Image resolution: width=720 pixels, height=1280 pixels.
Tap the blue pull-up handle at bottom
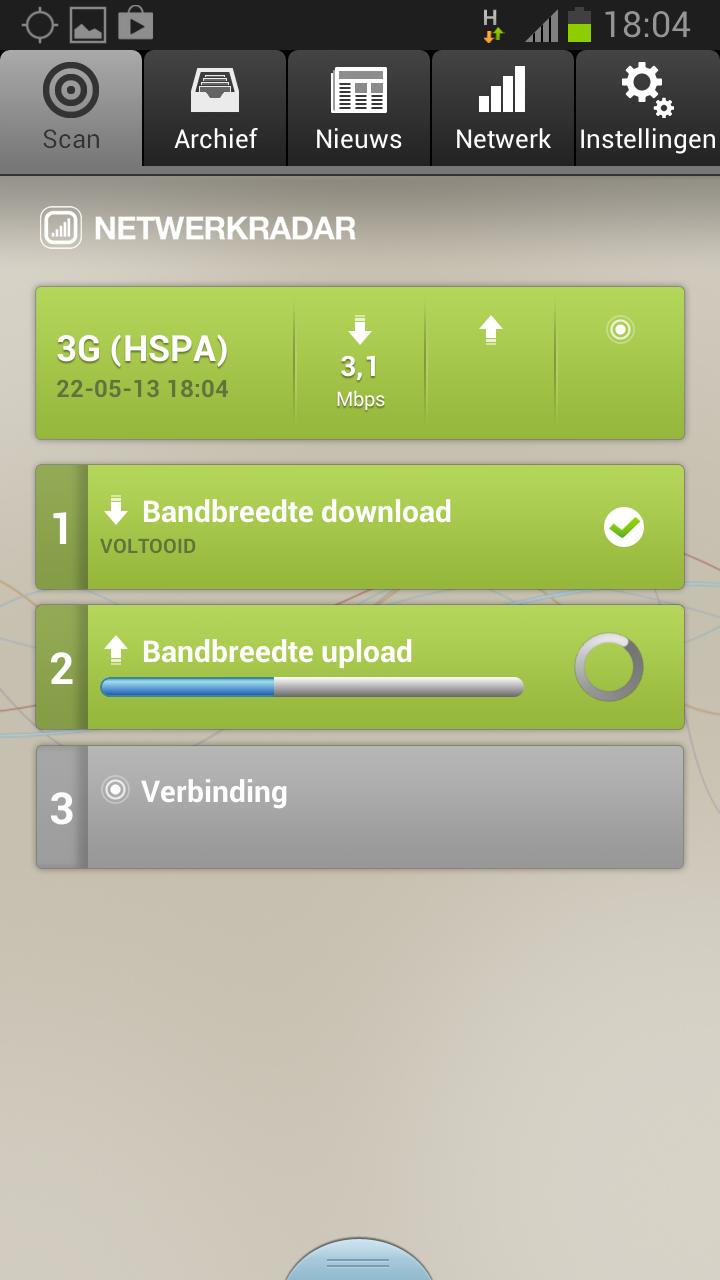pos(360,1263)
